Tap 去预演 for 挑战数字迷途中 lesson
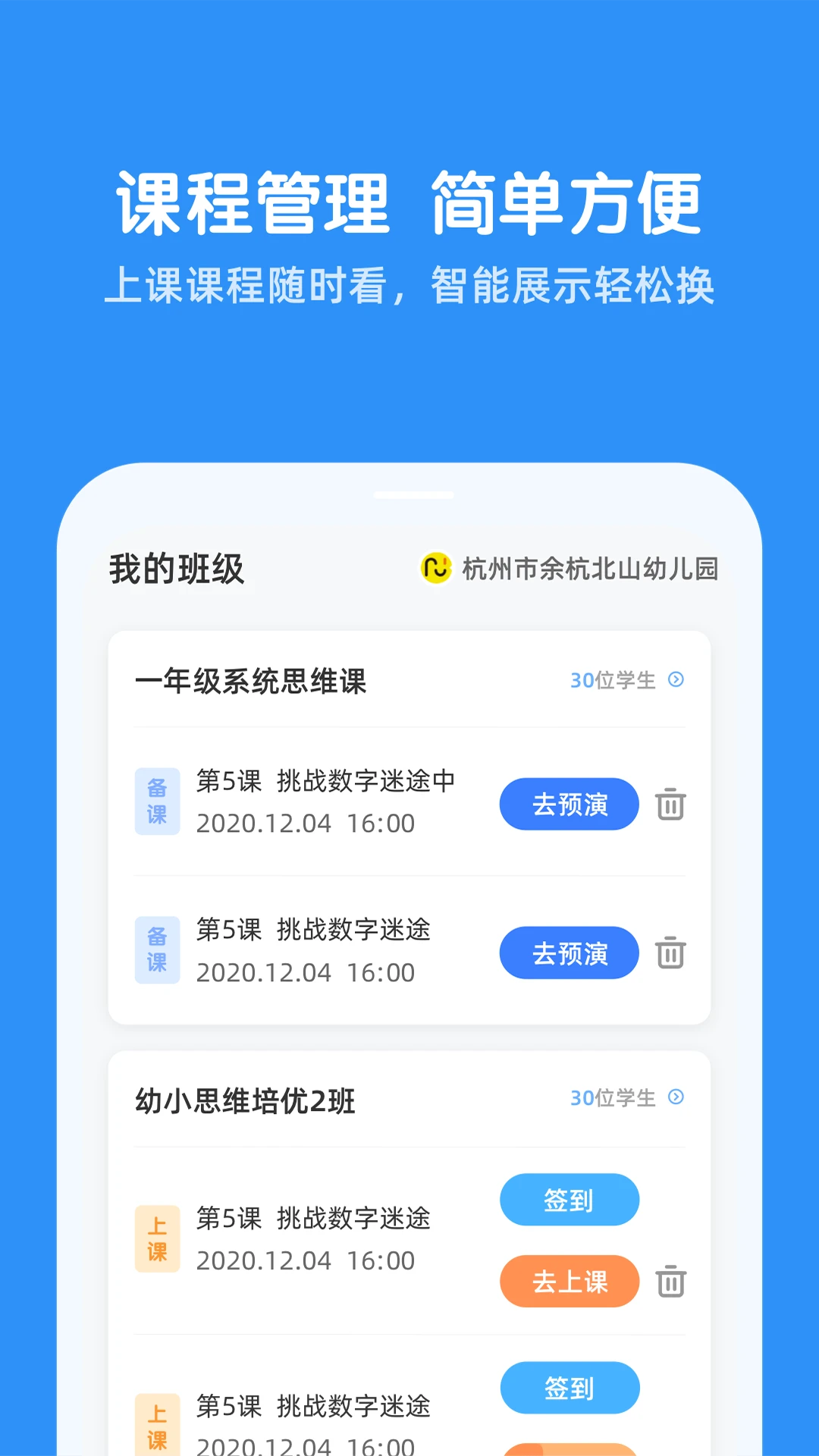This screenshot has width=819, height=1456. pos(569,805)
